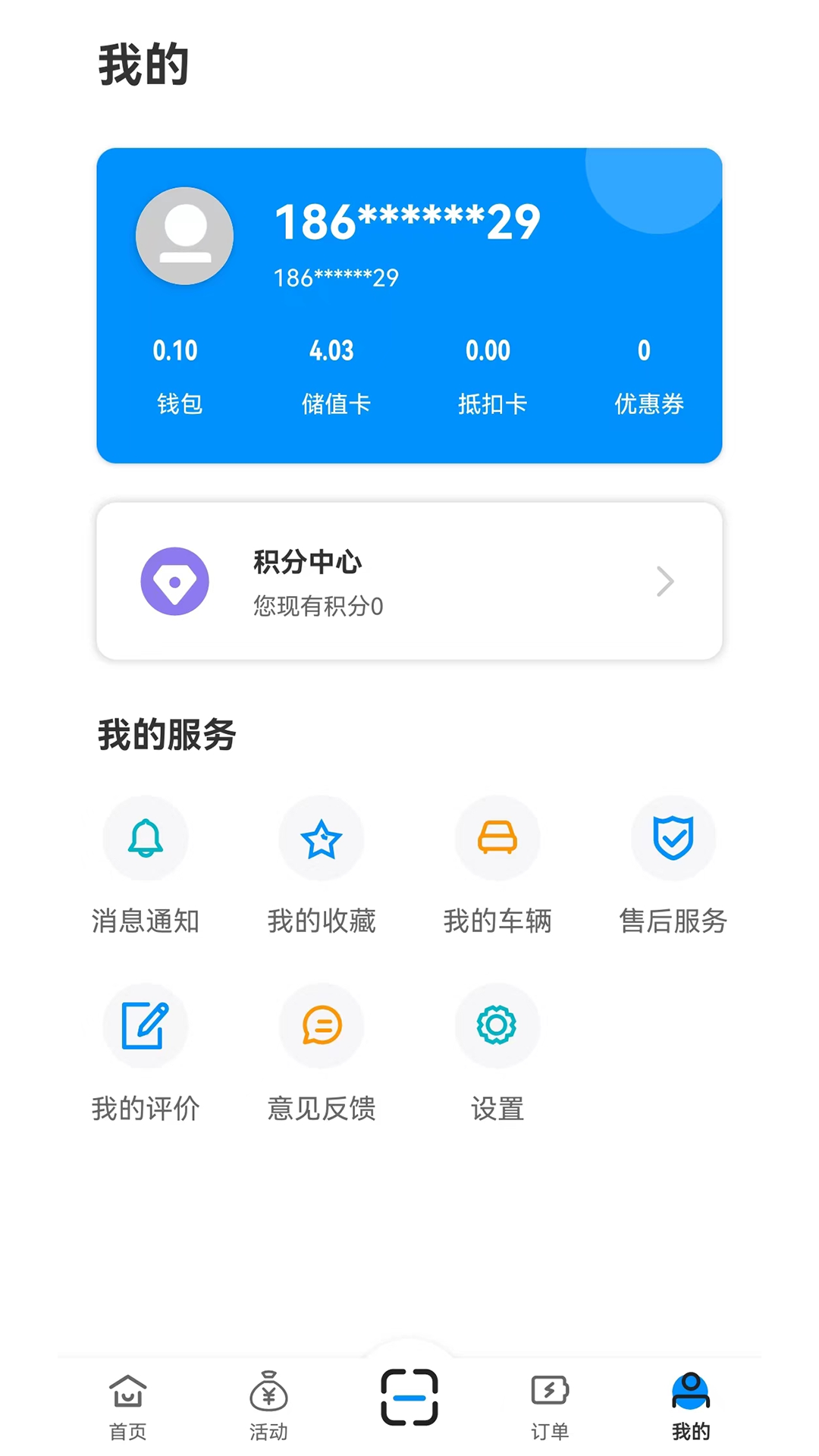819x1456 pixels.
Task: Check 优惠券 coupons
Action: tap(648, 376)
